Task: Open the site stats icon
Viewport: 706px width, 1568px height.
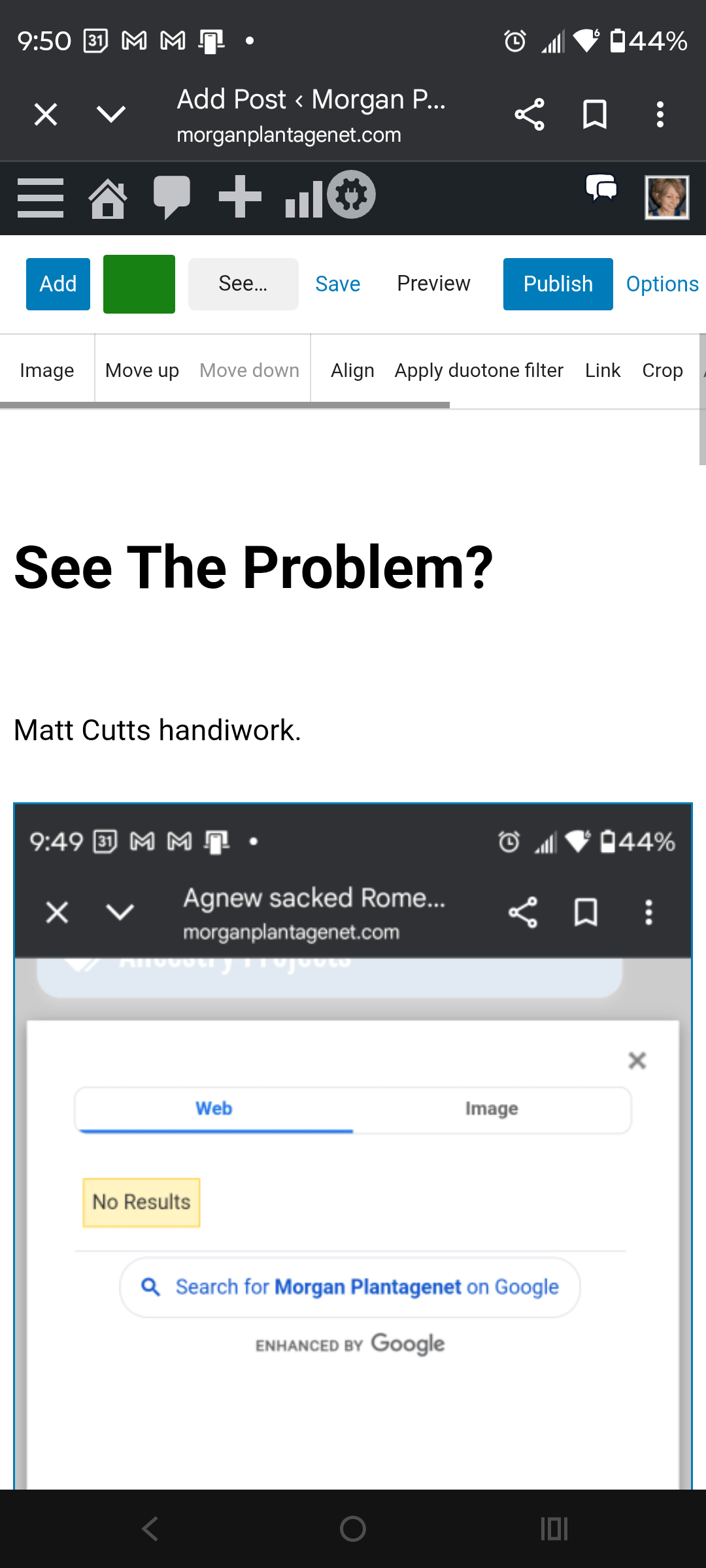Action: click(x=303, y=199)
